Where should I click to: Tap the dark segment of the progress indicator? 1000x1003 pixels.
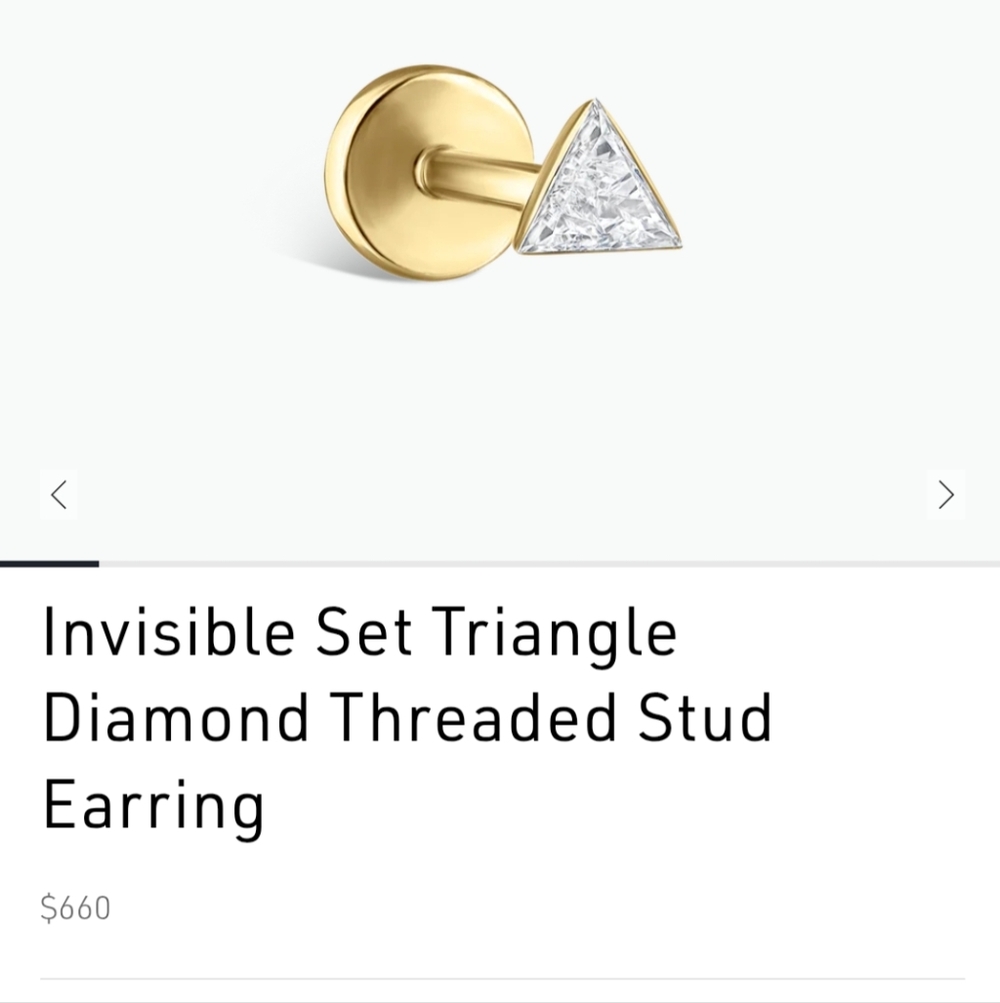(x=48, y=561)
